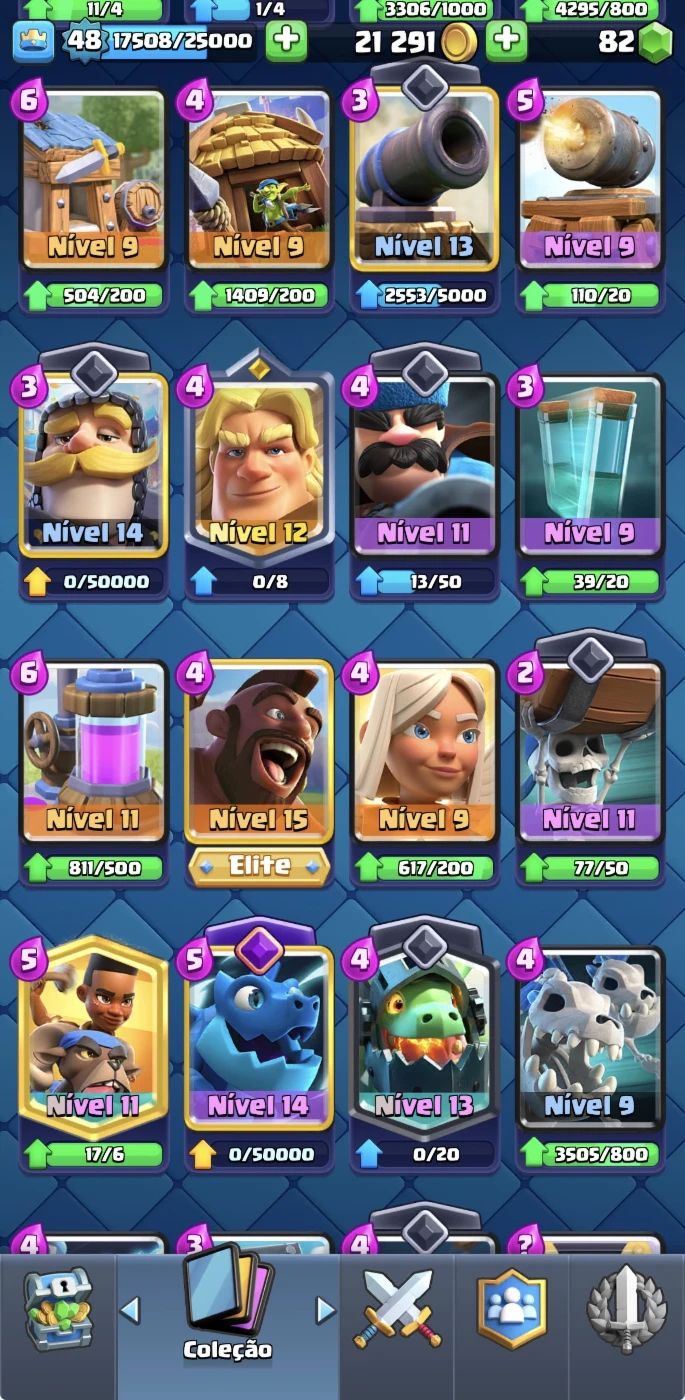The width and height of the screenshot is (685, 1400).
Task: Go to the Events sword-laurel tab
Action: point(626,1310)
